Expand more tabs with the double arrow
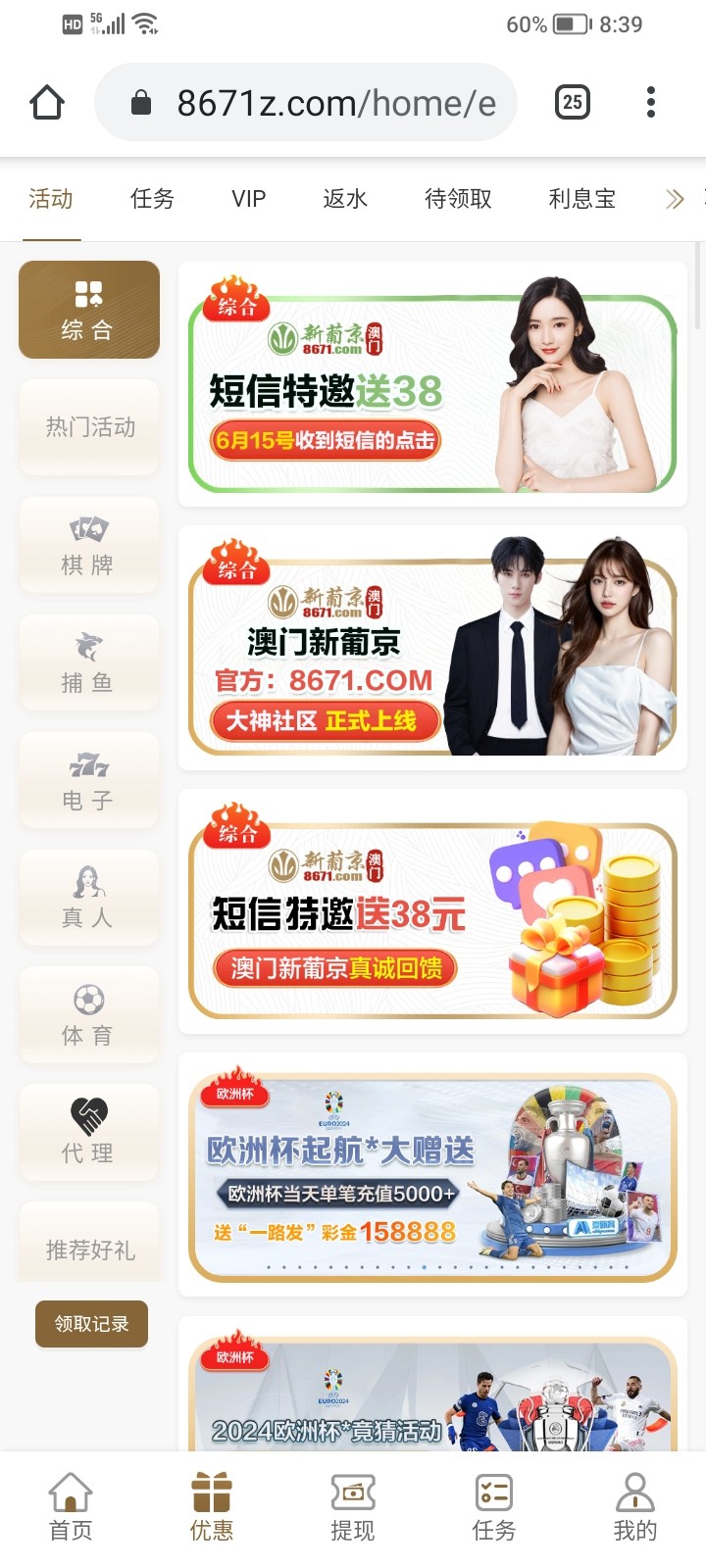The width and height of the screenshot is (706, 1568). click(x=675, y=200)
